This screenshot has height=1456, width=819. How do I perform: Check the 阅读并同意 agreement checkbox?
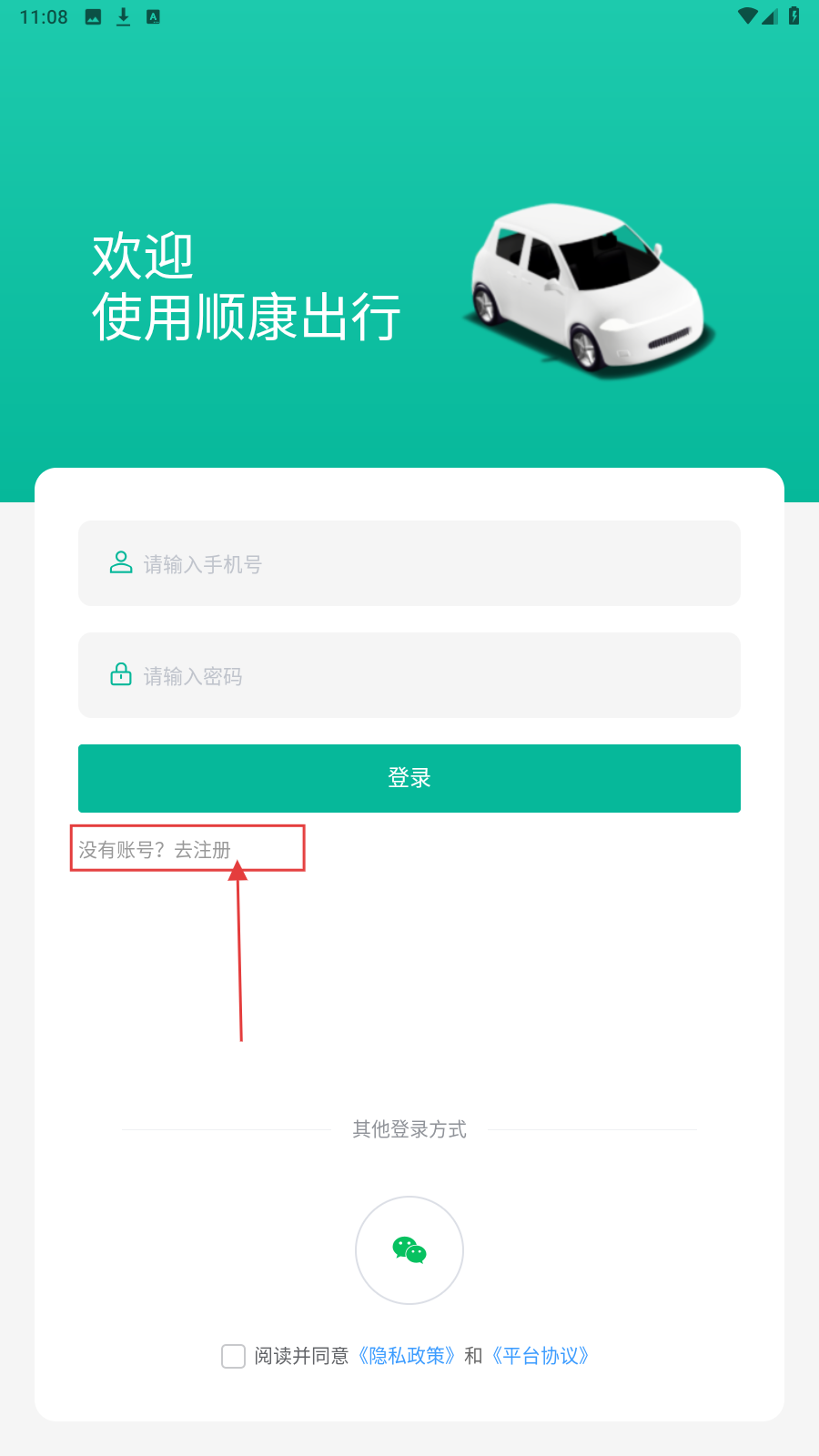tap(234, 1356)
